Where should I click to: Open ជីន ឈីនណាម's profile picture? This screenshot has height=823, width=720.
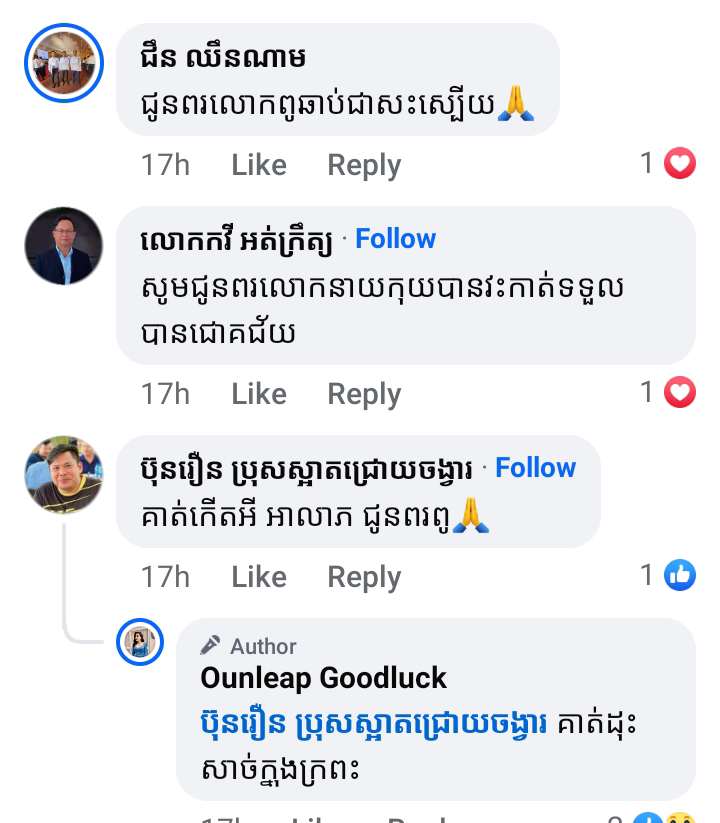click(x=63, y=65)
